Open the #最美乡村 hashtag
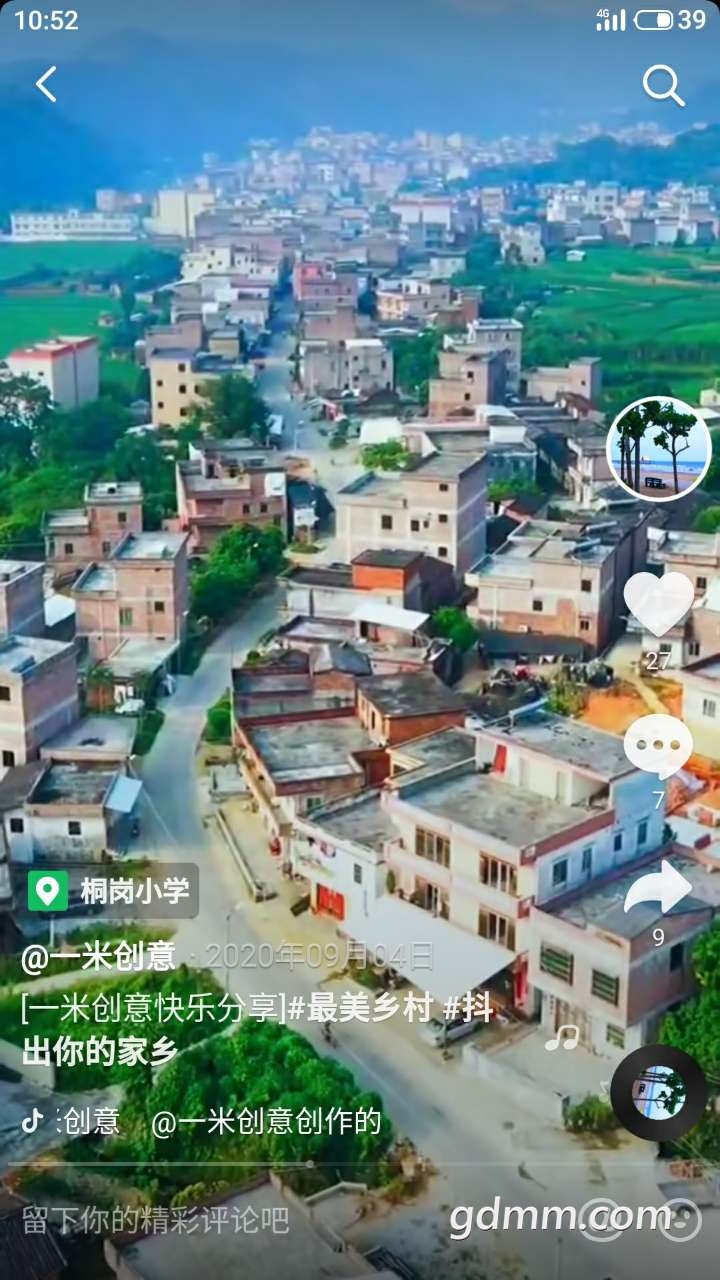The height and width of the screenshot is (1280, 720). [x=360, y=1008]
